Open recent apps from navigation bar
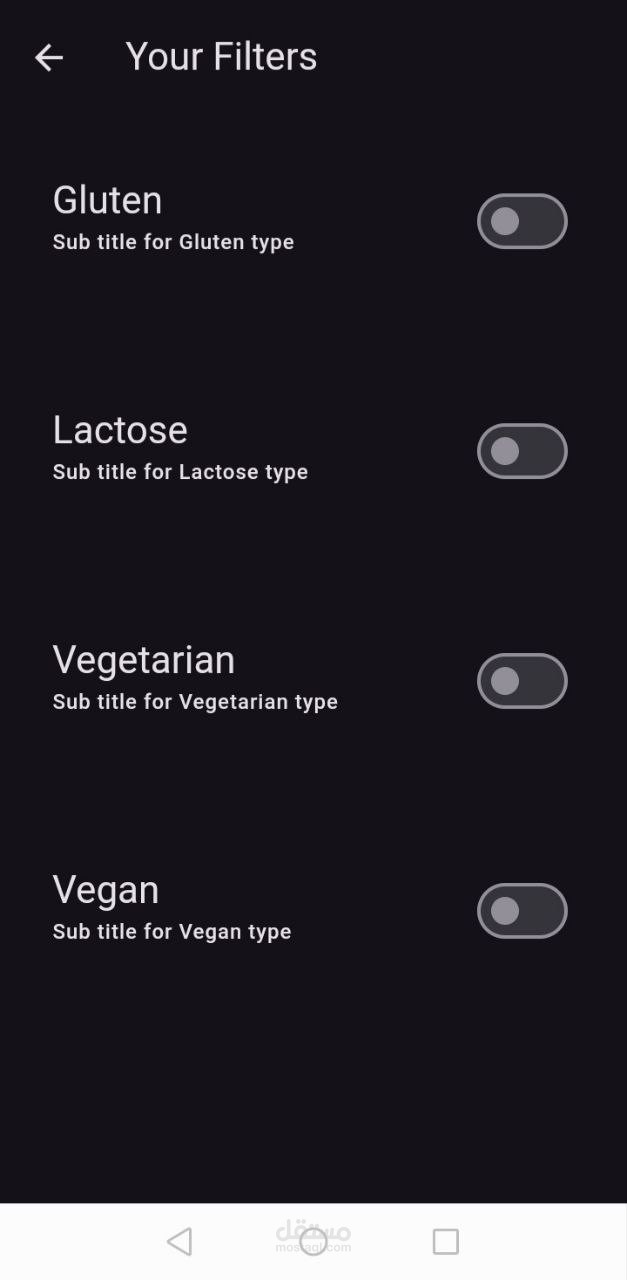 click(x=445, y=1241)
